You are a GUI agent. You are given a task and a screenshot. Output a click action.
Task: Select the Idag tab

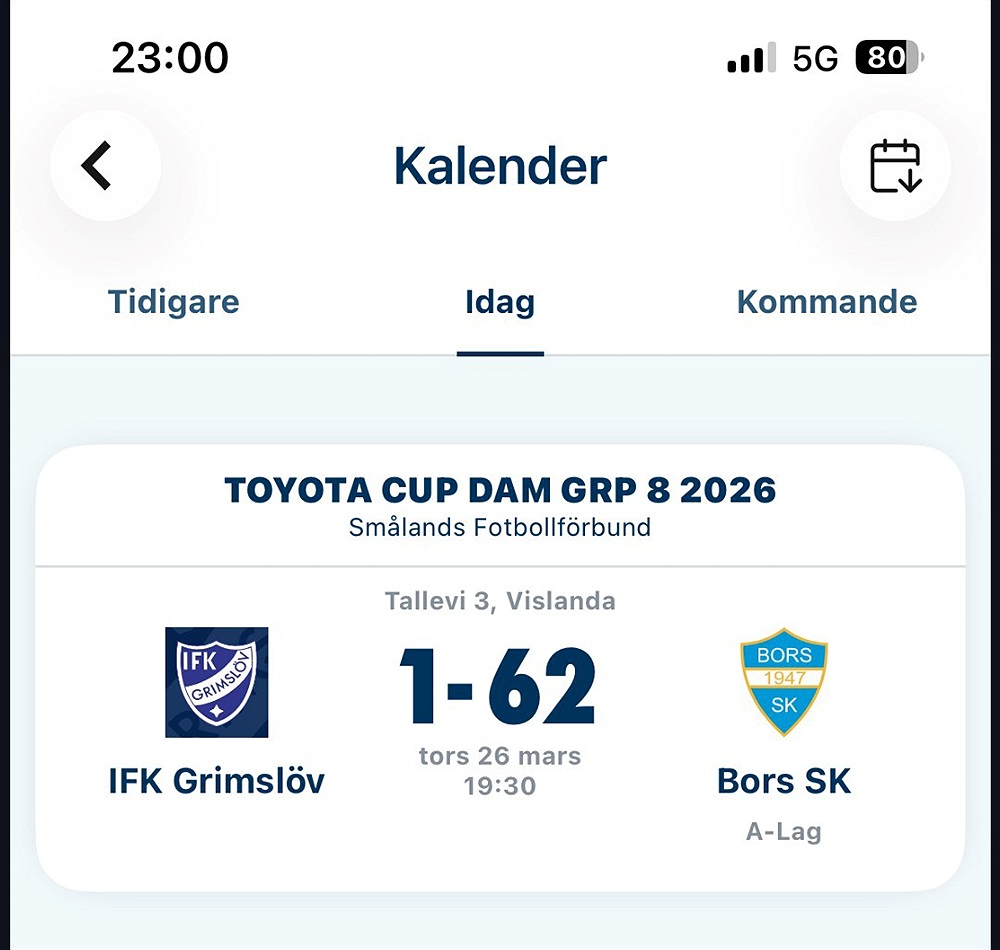tap(500, 302)
